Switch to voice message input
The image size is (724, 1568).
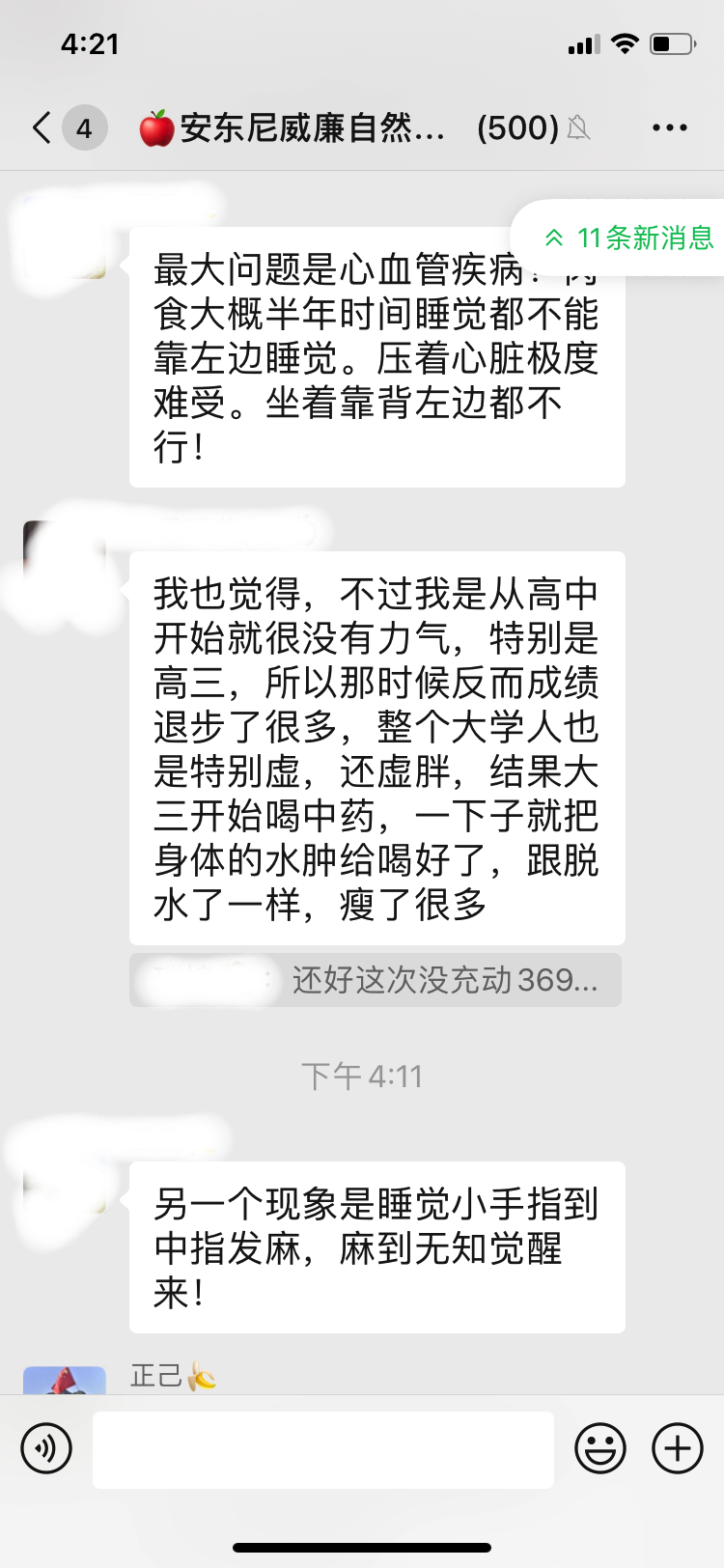(x=46, y=1448)
